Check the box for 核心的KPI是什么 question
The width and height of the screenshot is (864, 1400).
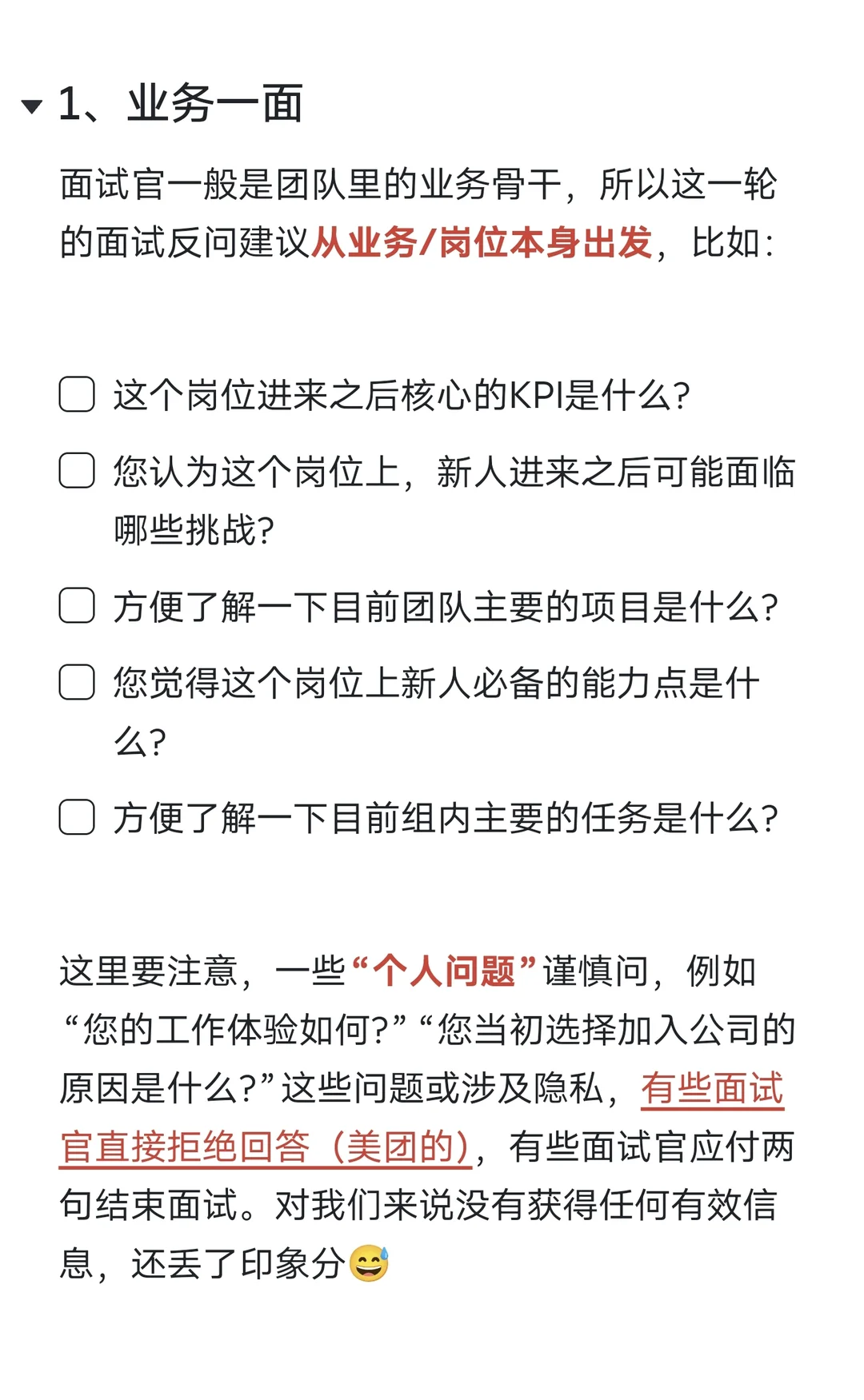coord(77,394)
